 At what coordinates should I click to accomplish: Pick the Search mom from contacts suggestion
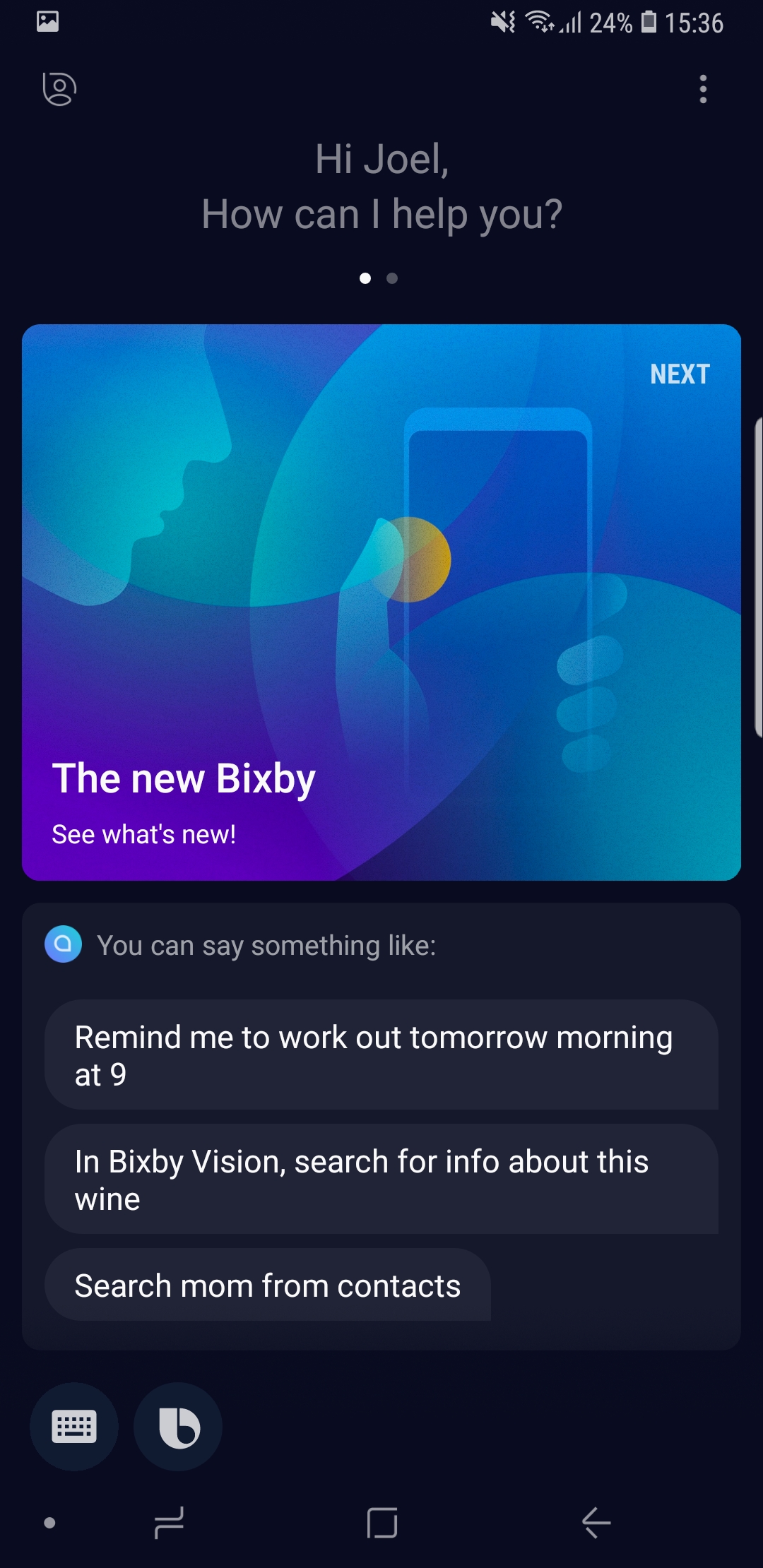(x=268, y=1285)
